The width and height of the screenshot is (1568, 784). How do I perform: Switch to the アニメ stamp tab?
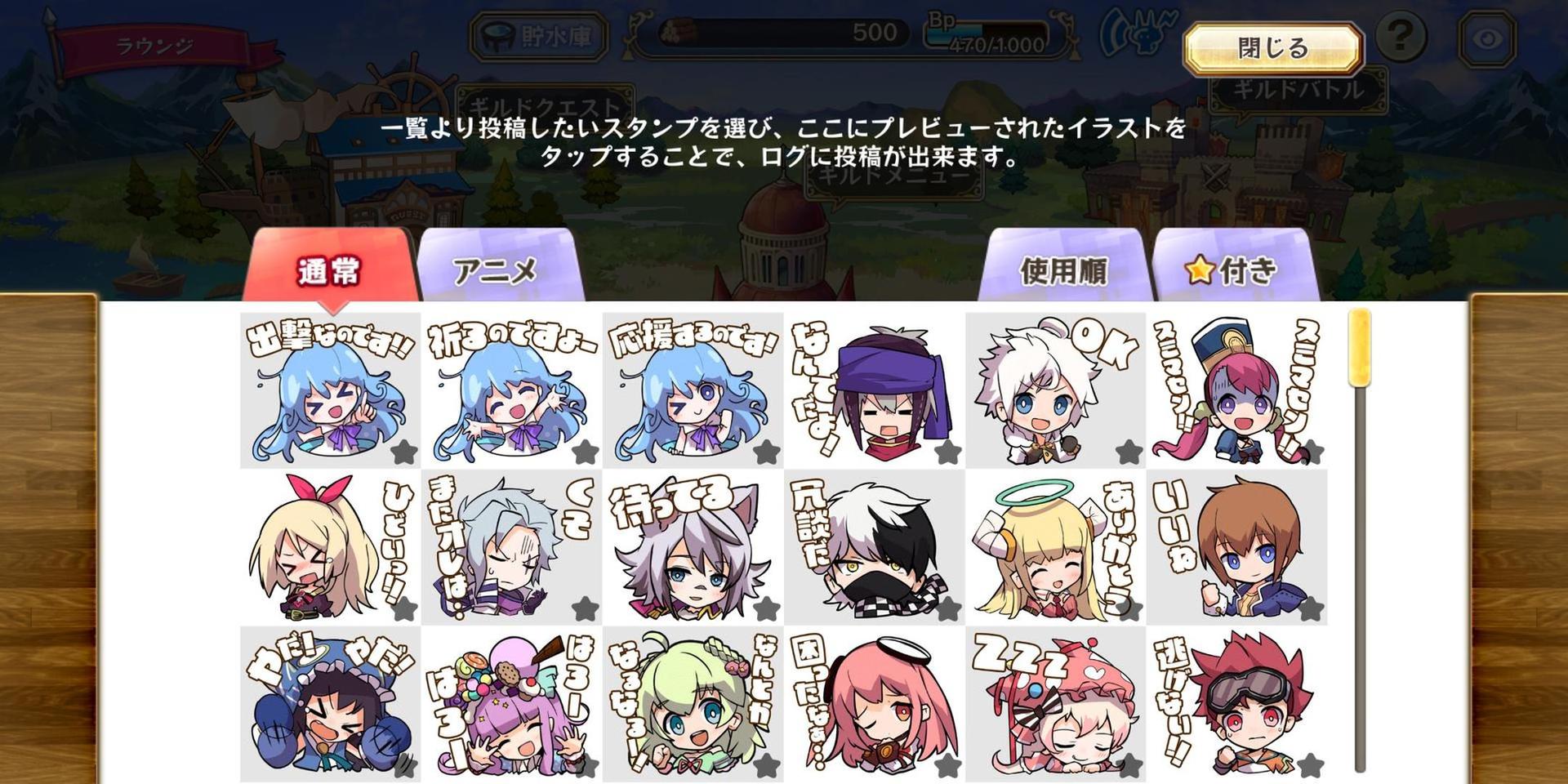coord(497,270)
